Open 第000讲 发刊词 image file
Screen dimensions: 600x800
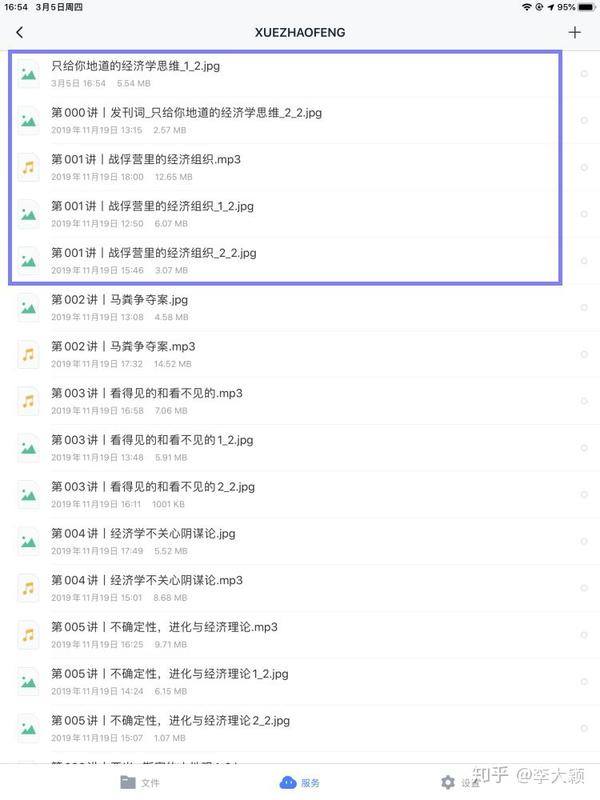point(186,113)
